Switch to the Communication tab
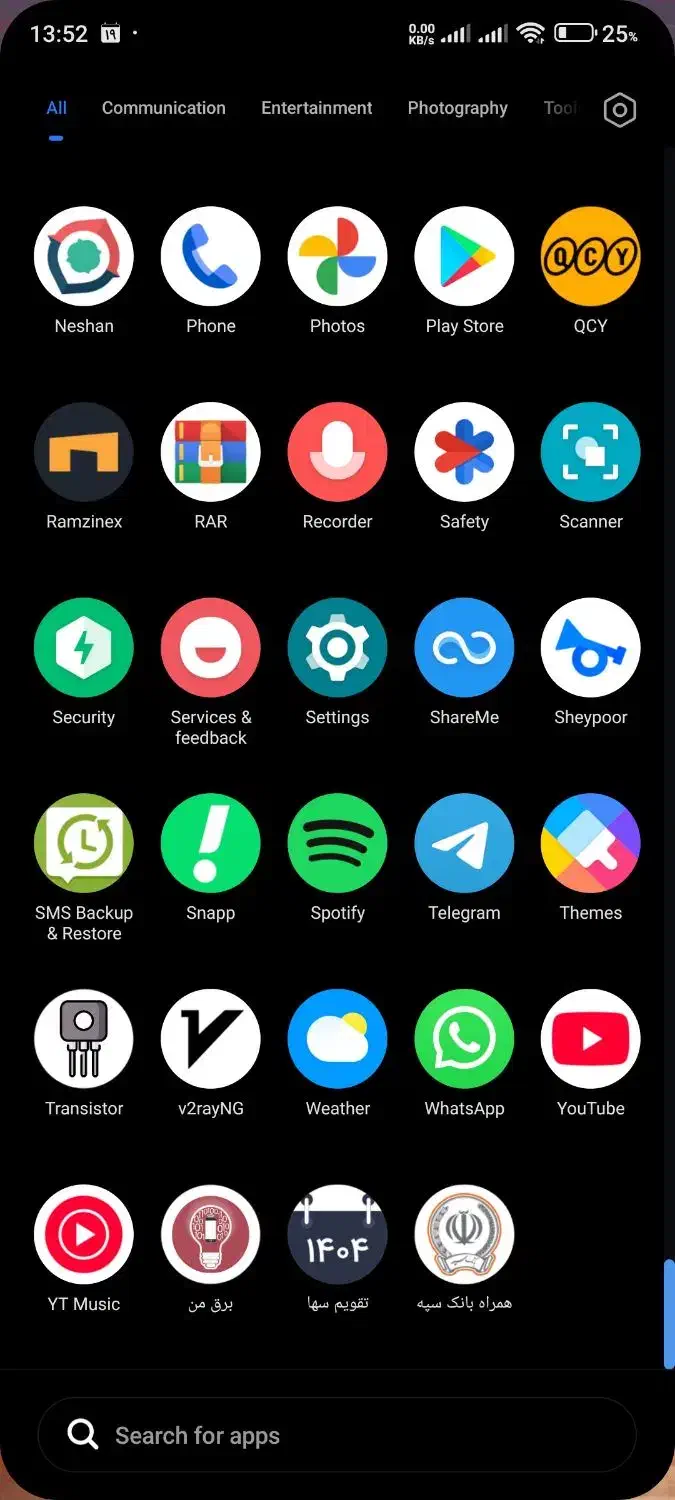 click(164, 108)
